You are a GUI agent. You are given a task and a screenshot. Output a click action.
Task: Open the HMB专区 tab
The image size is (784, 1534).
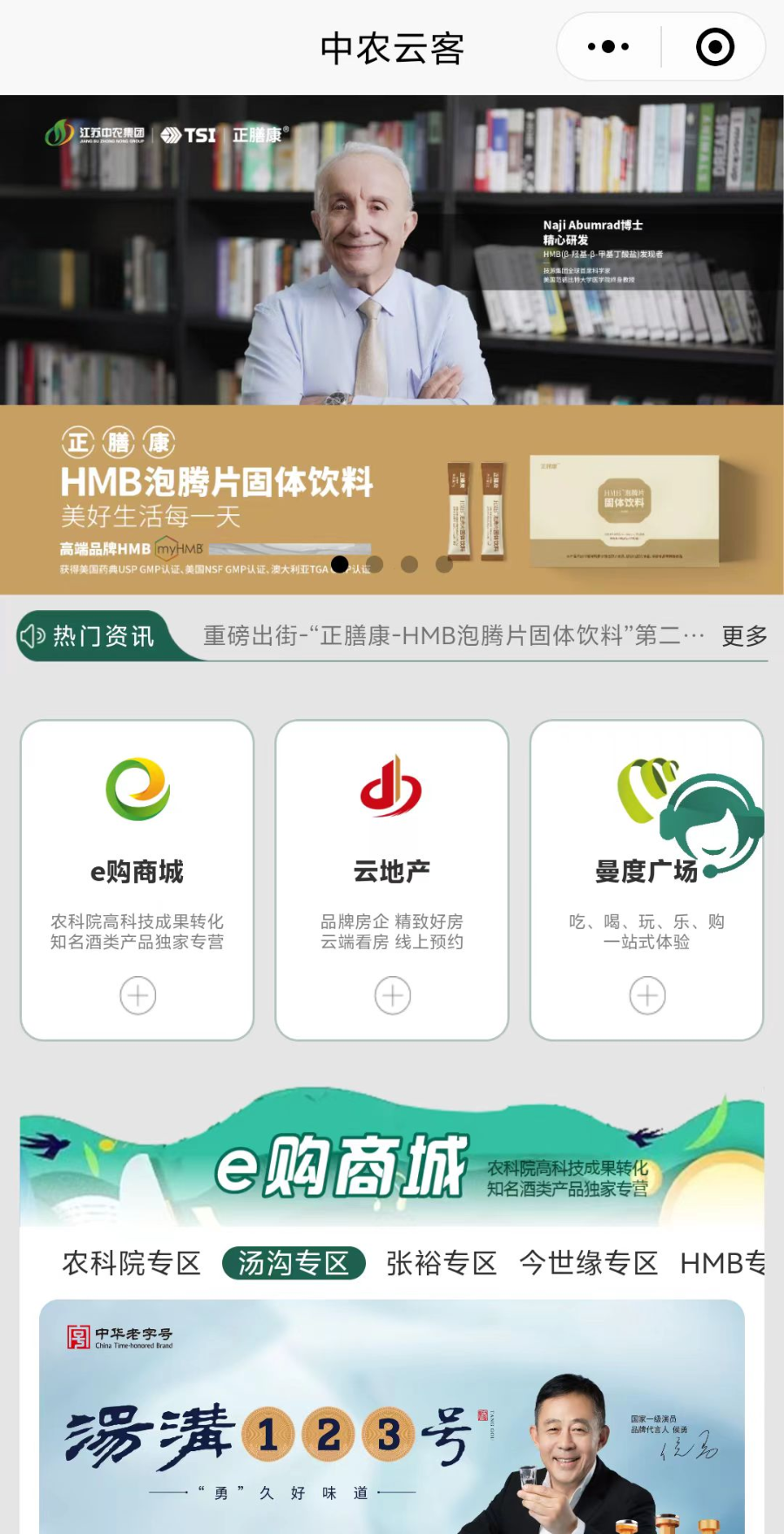point(723,1263)
